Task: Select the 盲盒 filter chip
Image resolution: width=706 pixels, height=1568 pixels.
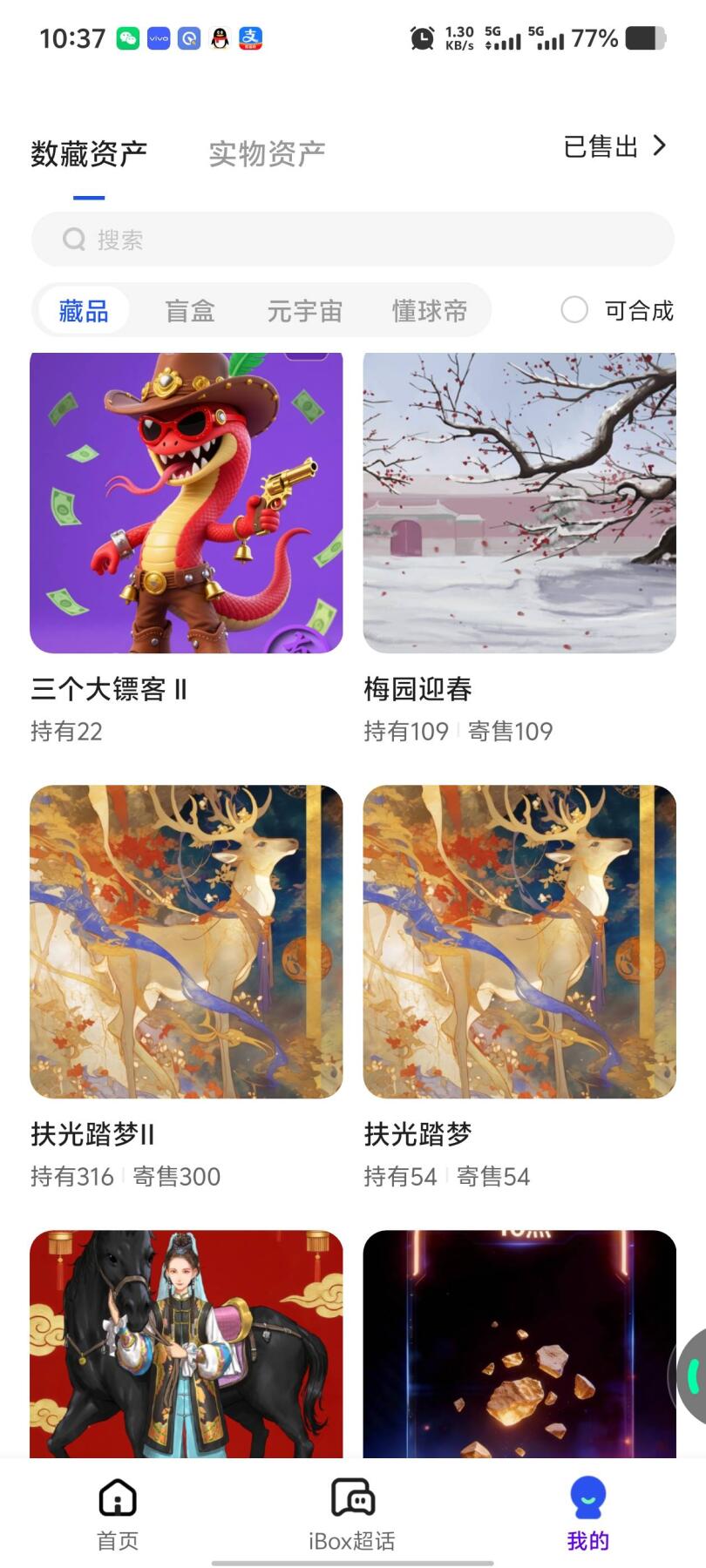Action: click(191, 310)
